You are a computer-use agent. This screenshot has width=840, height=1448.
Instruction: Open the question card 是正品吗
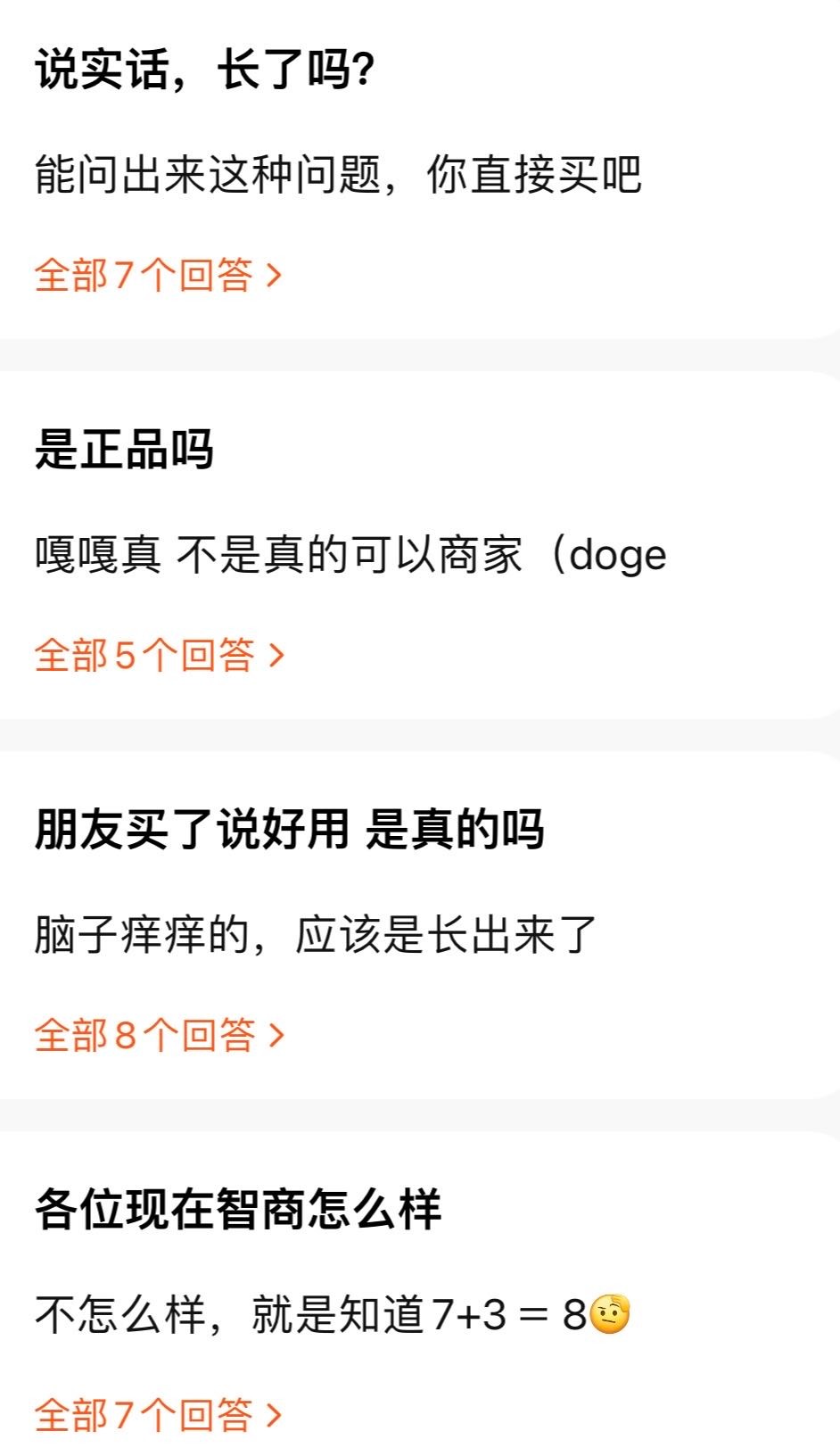(x=125, y=449)
